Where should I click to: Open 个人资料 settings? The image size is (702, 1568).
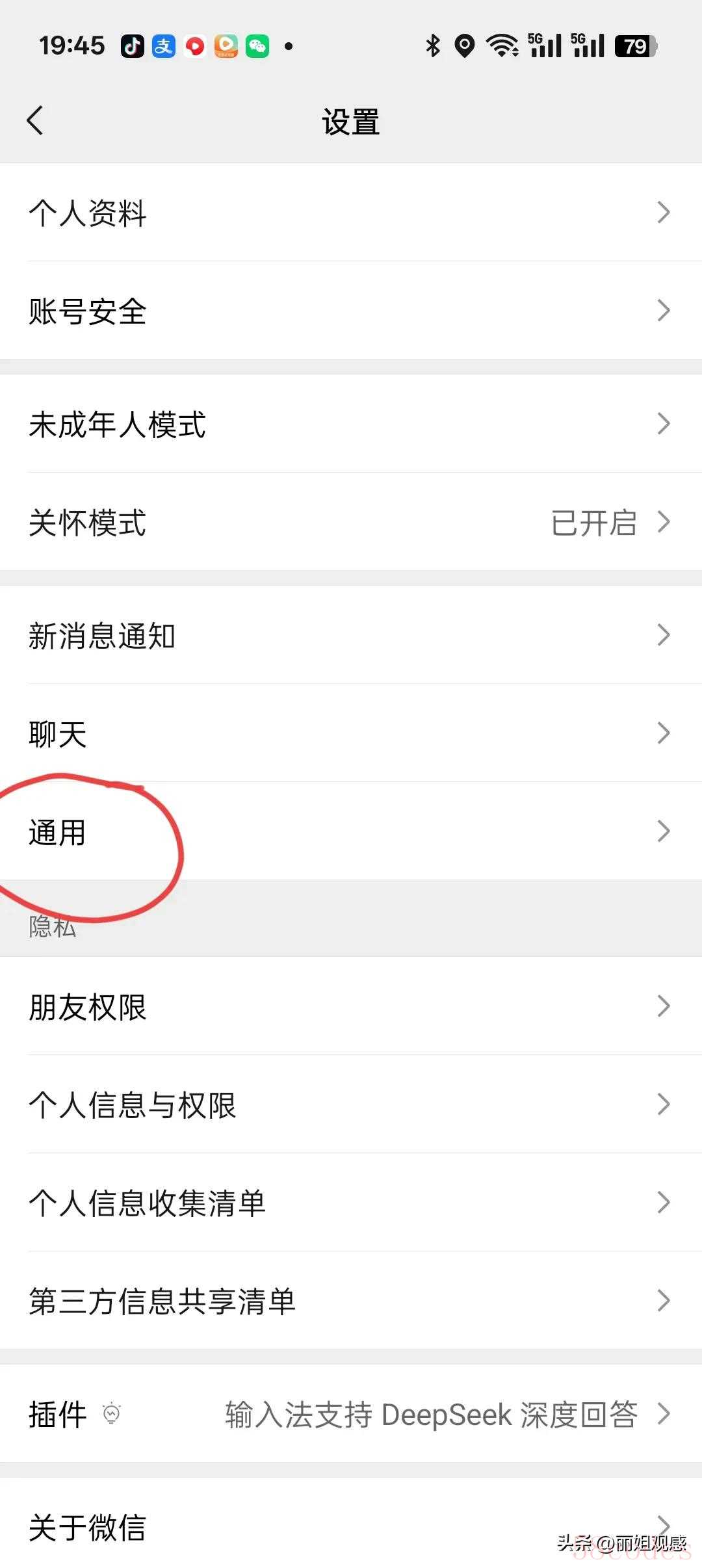[x=351, y=213]
